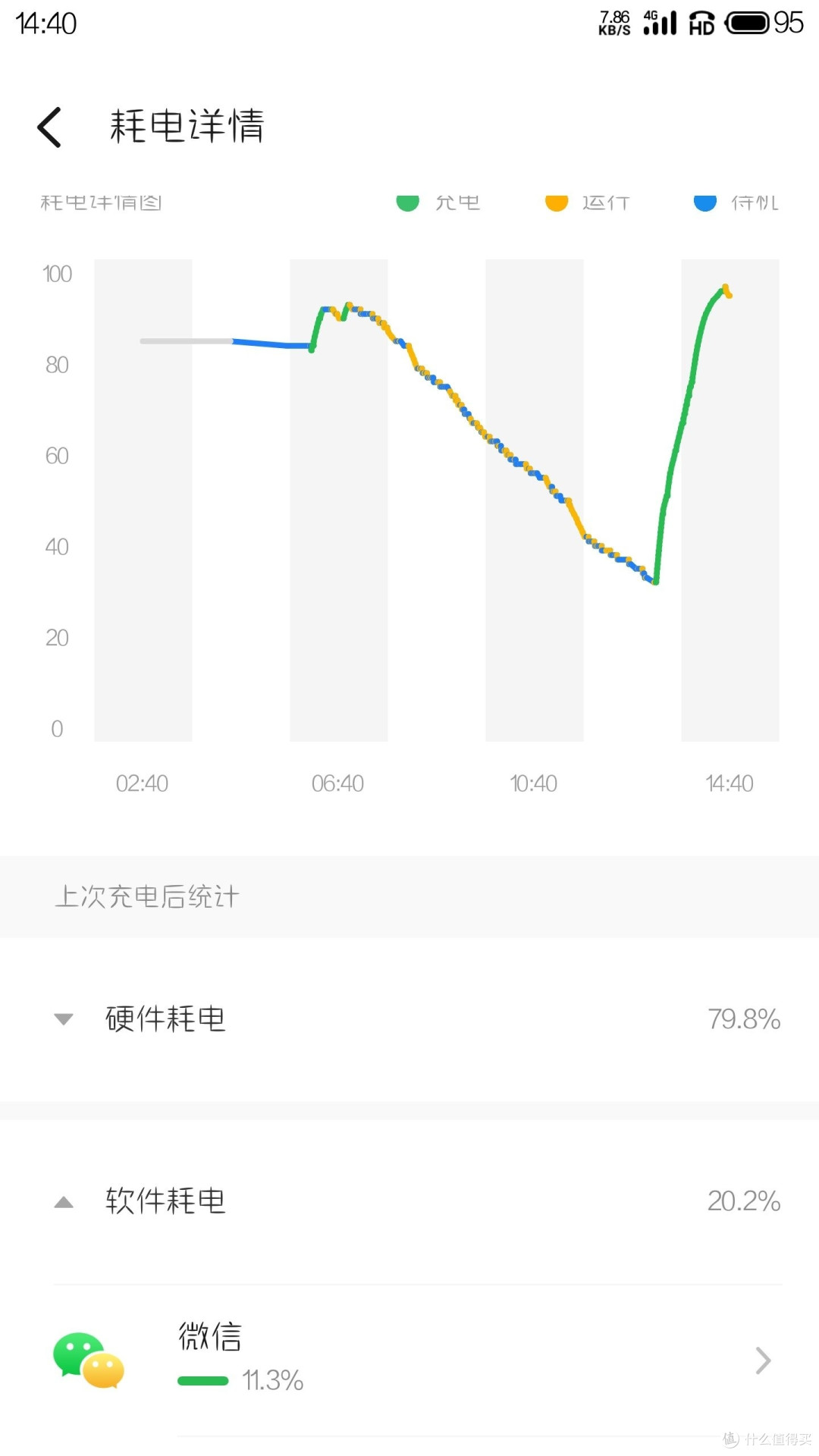This screenshot has width=819, height=1456.
Task: Collapse the 软件耗电 section
Action: [409, 1200]
